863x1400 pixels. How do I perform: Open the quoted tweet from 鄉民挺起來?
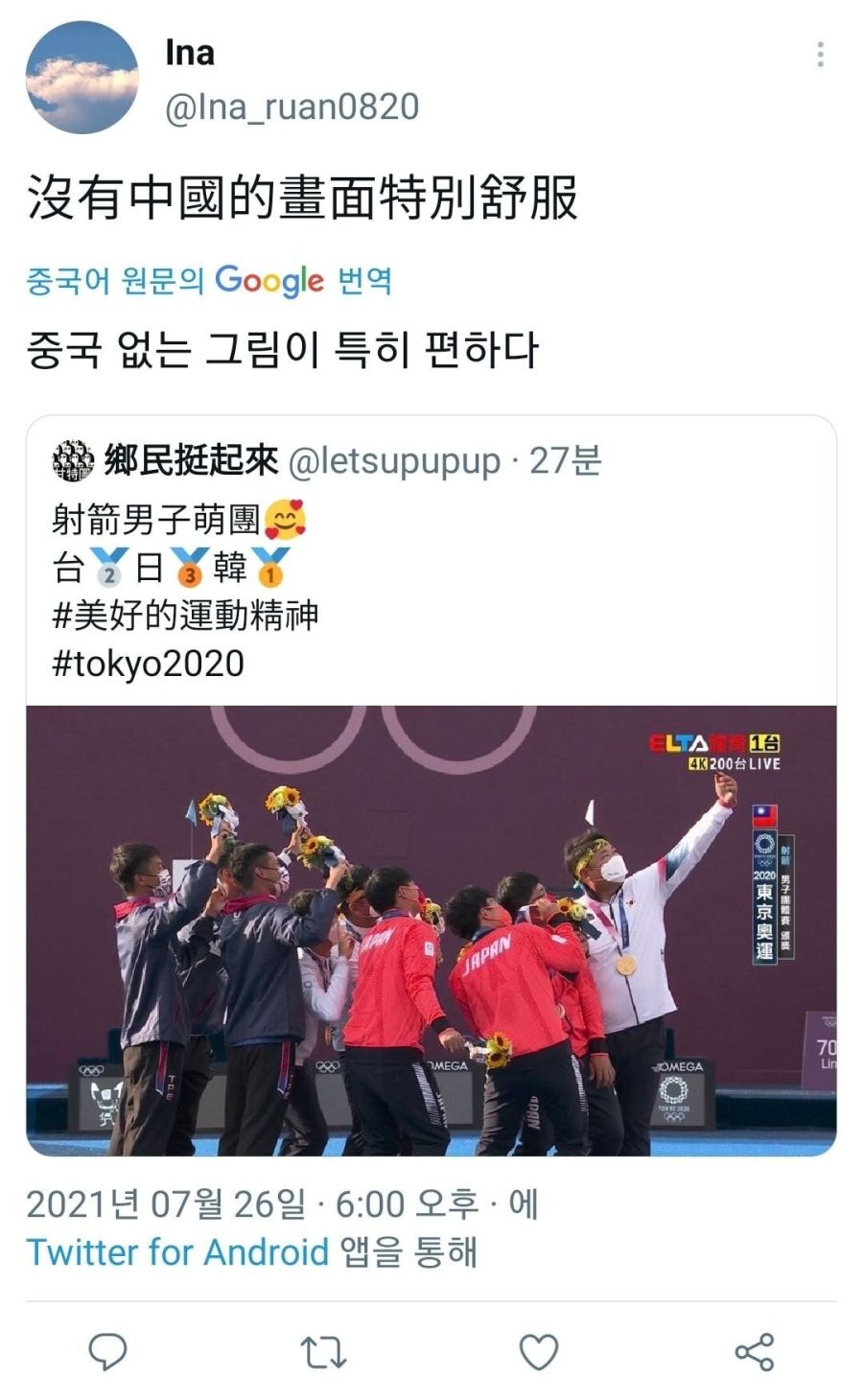[x=431, y=785]
